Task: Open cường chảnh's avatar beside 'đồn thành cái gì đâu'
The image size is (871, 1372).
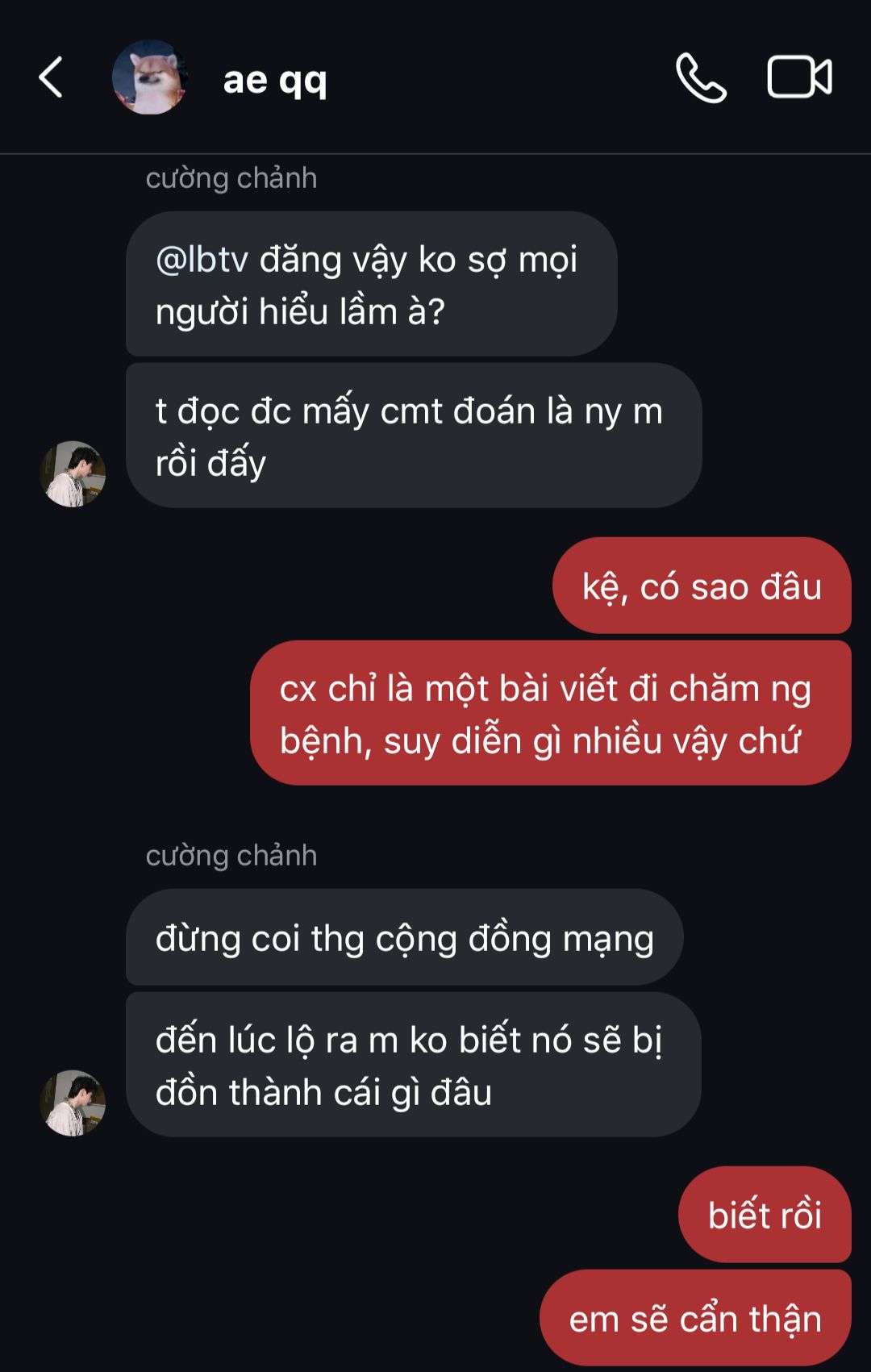Action: [73, 1103]
